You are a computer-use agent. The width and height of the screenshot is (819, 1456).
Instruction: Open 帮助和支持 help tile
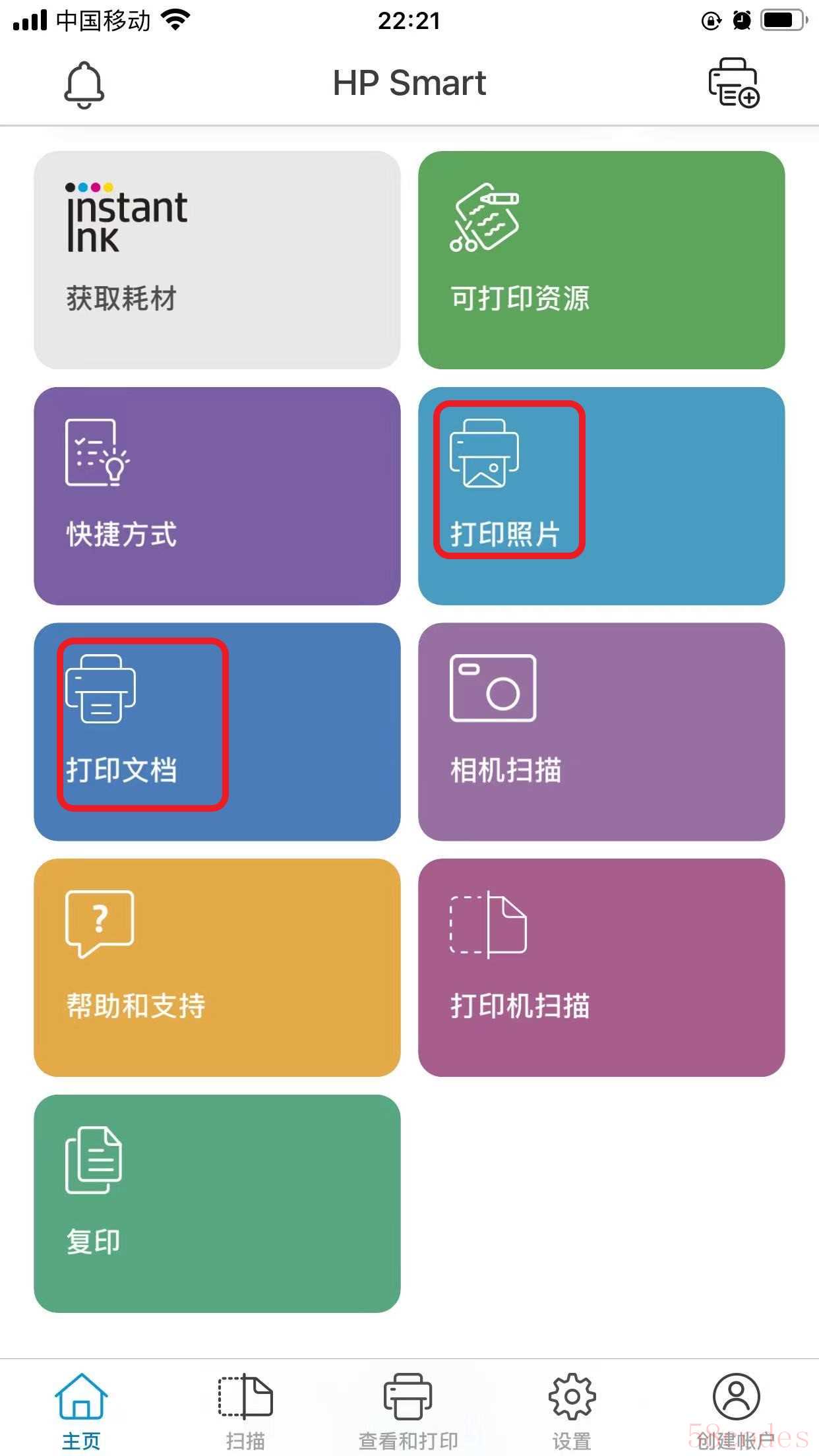[217, 967]
